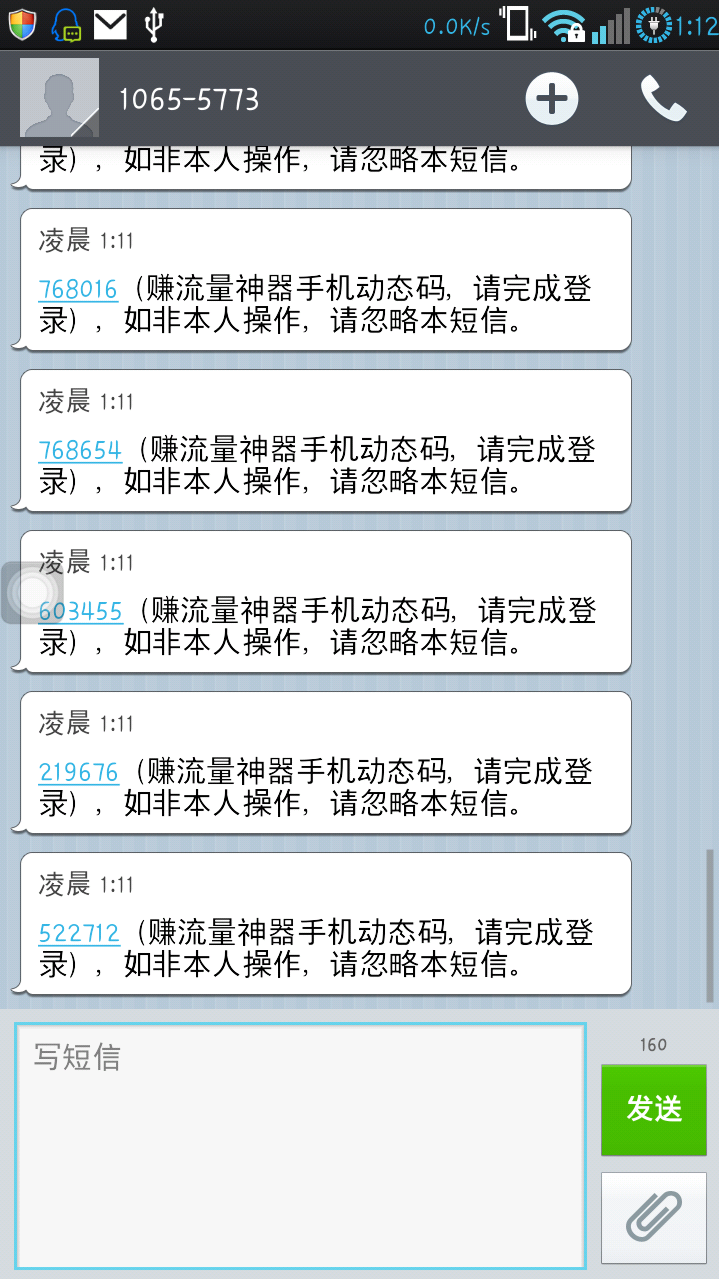719x1279 pixels.
Task: Add contact with the plus icon
Action: coord(552,99)
